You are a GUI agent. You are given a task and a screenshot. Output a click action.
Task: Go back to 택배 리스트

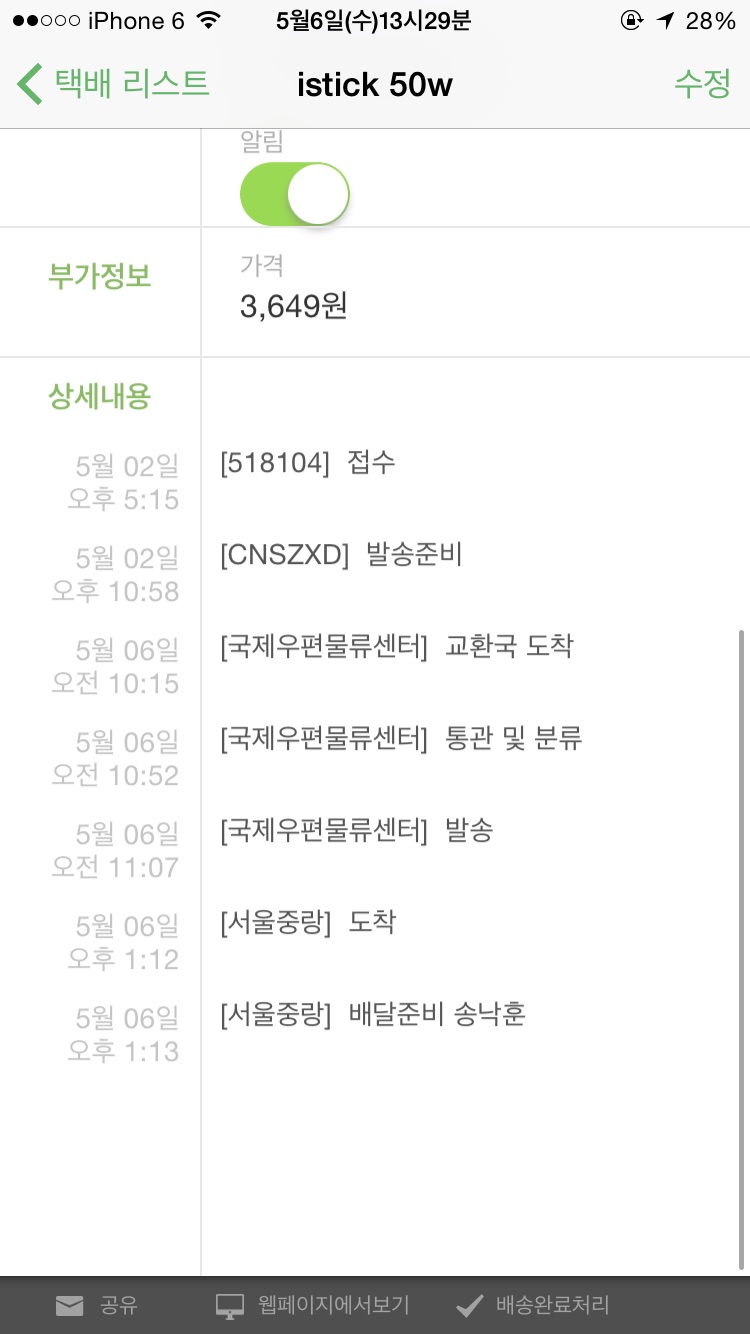point(112,84)
